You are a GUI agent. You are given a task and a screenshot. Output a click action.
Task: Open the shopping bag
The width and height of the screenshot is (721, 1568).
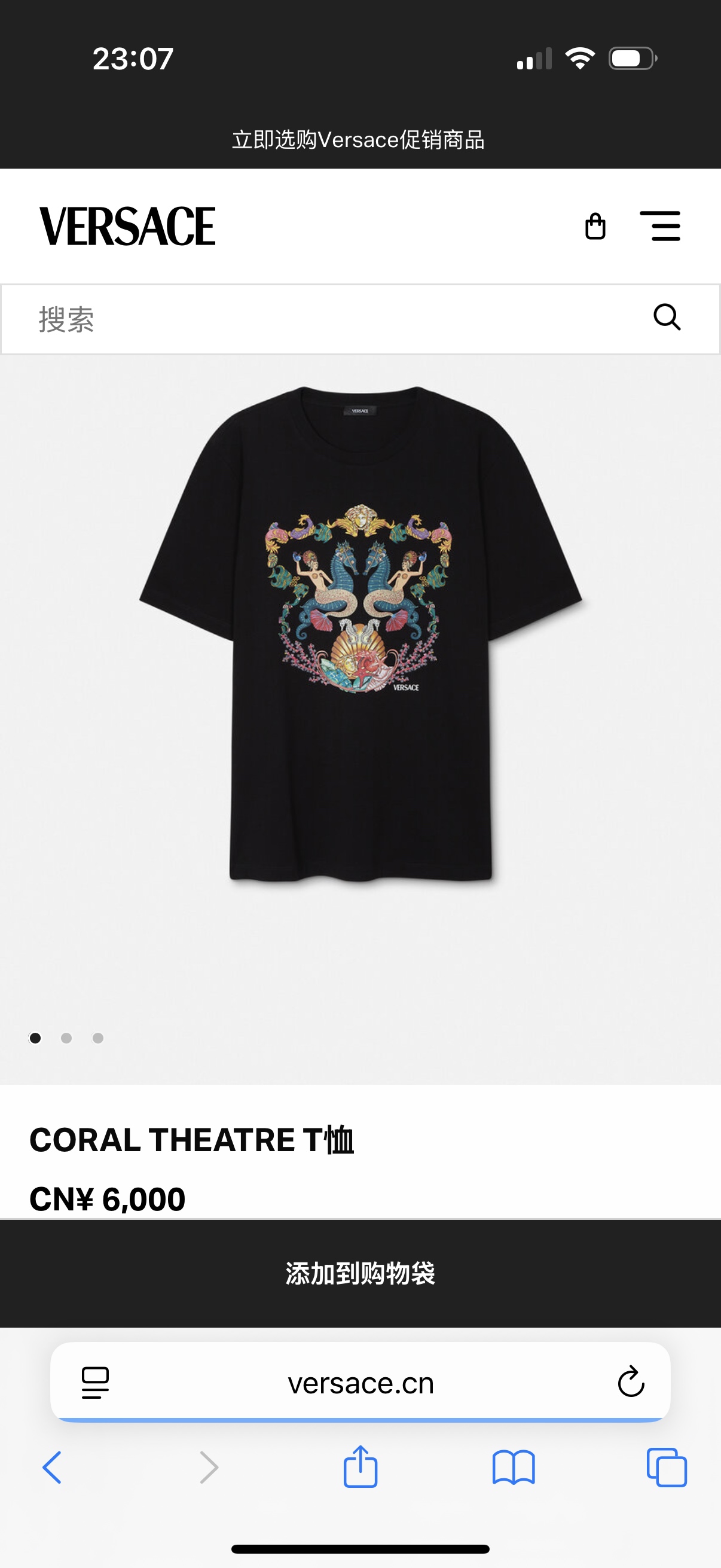click(x=594, y=227)
